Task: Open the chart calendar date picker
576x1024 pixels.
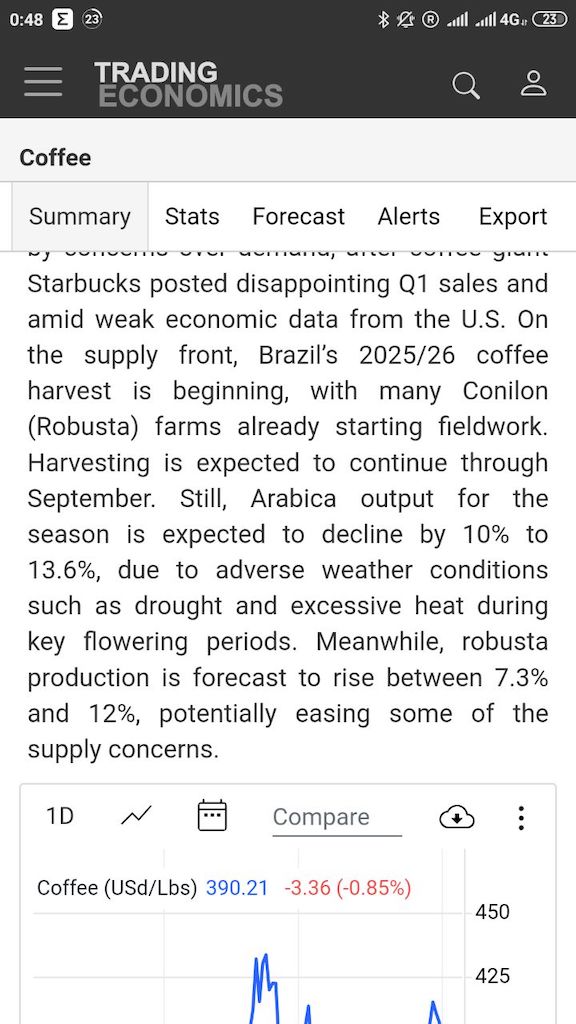Action: [212, 816]
